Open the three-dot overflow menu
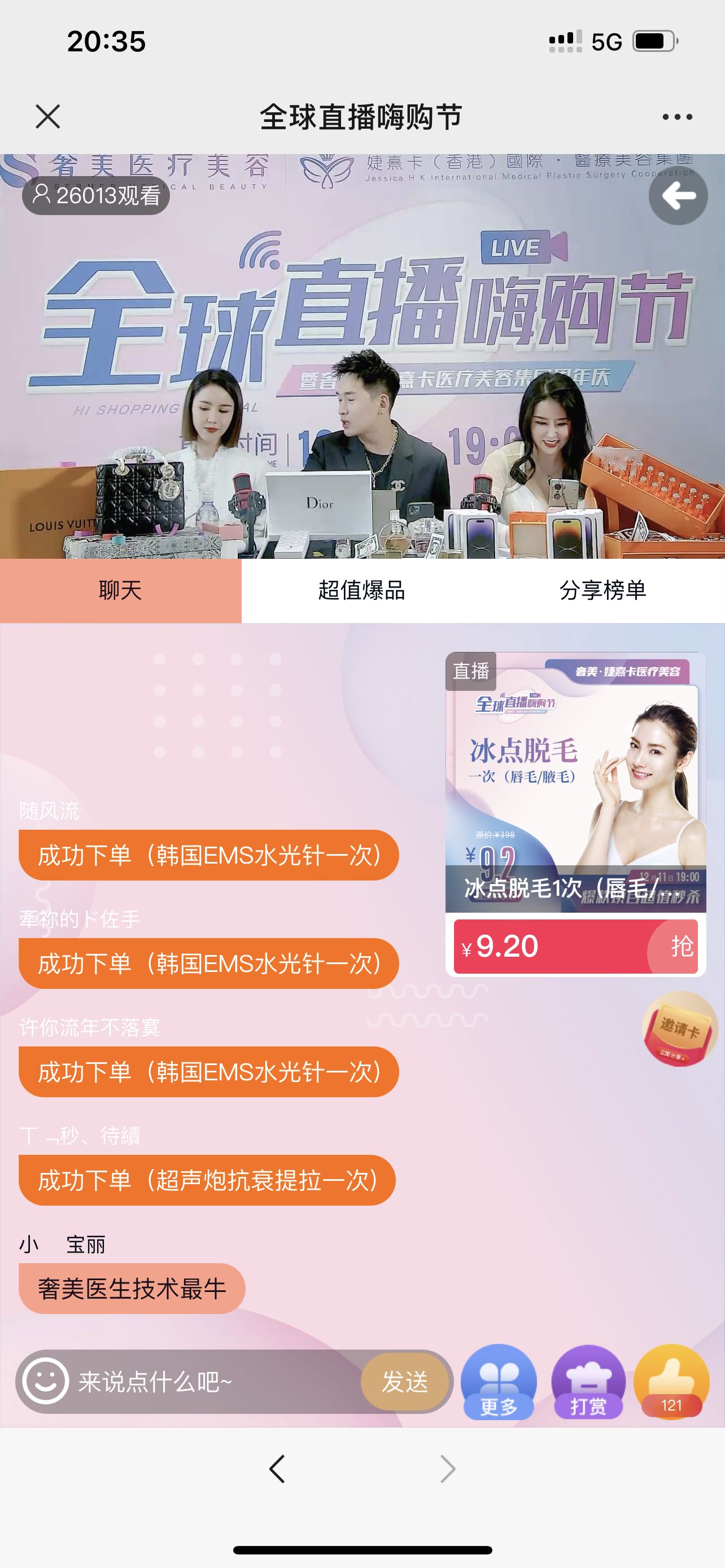Image resolution: width=725 pixels, height=1568 pixels. click(677, 117)
